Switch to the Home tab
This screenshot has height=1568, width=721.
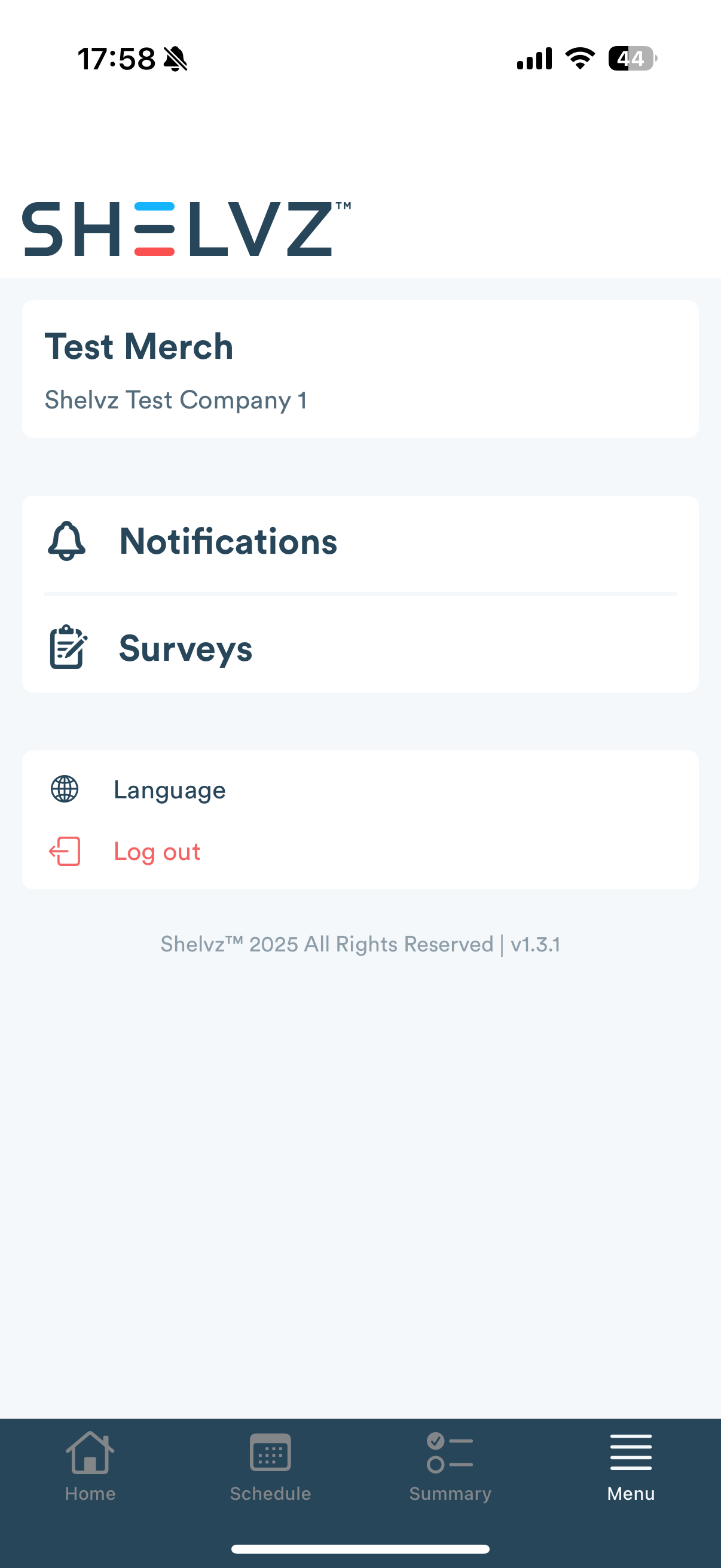click(90, 1467)
